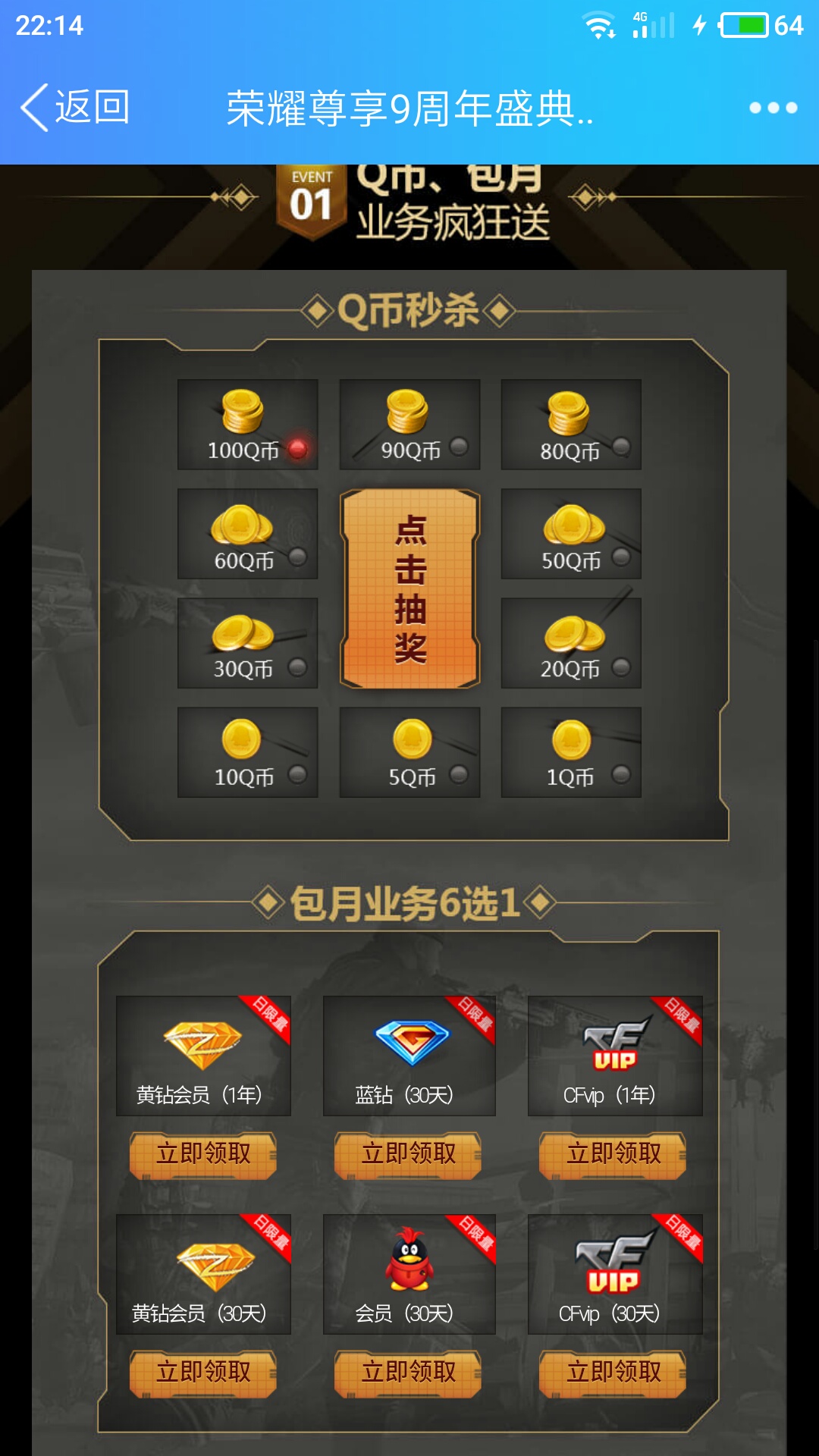Claim 黄钻会员 (30天) with 立即领取
This screenshot has width=819, height=1456.
coord(203,1373)
